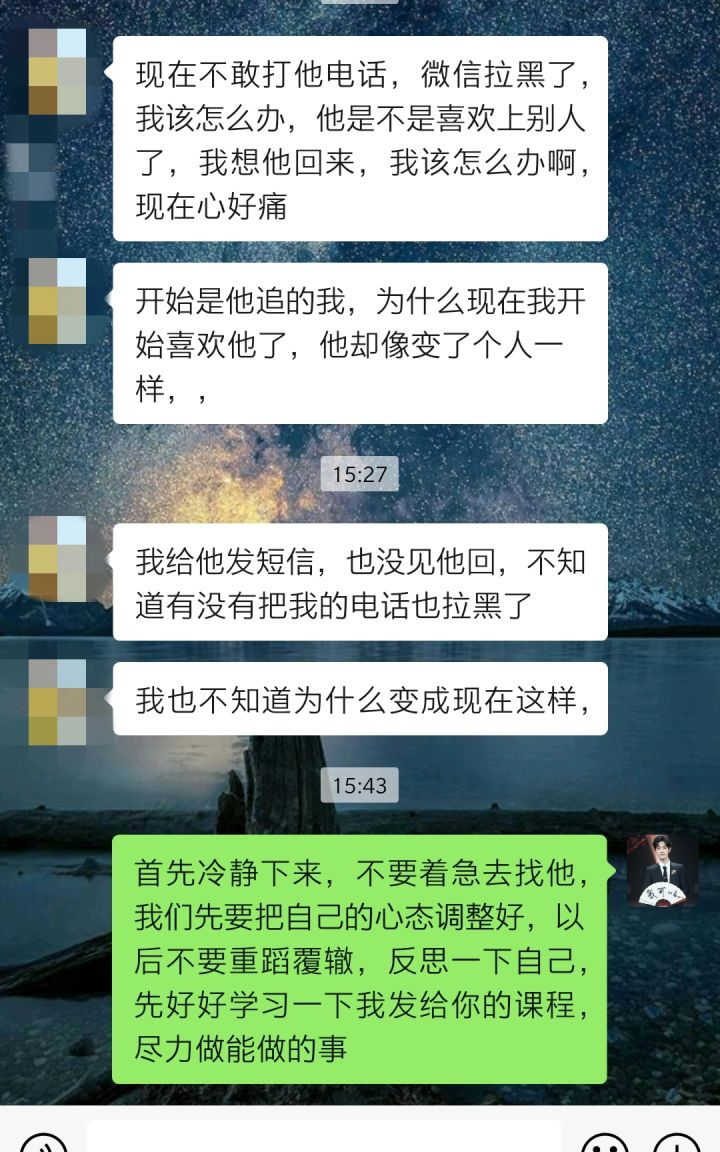Open sender's avatar beside the green reply
Viewport: 720px width, 1152px height.
coord(662,870)
